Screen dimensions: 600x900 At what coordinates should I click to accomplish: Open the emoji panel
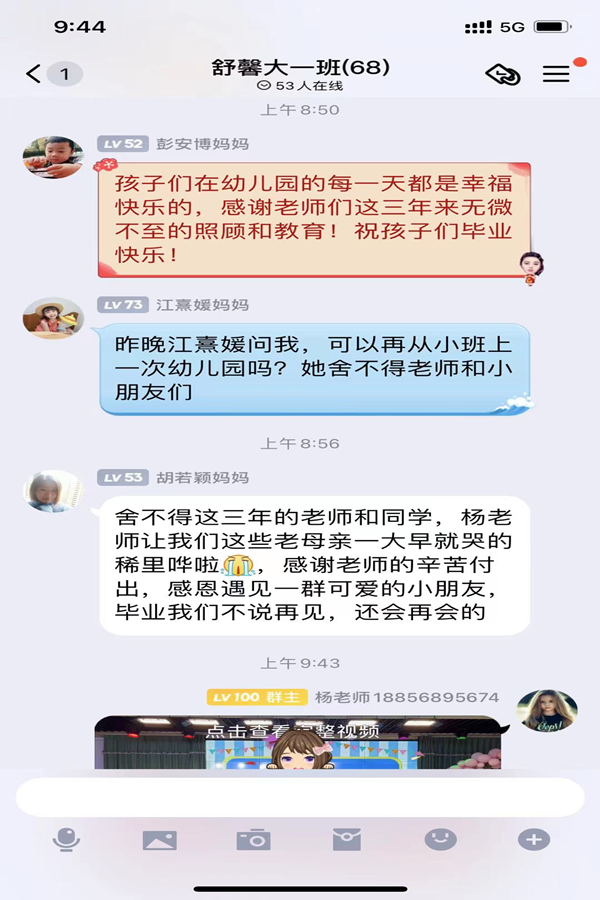(x=440, y=839)
